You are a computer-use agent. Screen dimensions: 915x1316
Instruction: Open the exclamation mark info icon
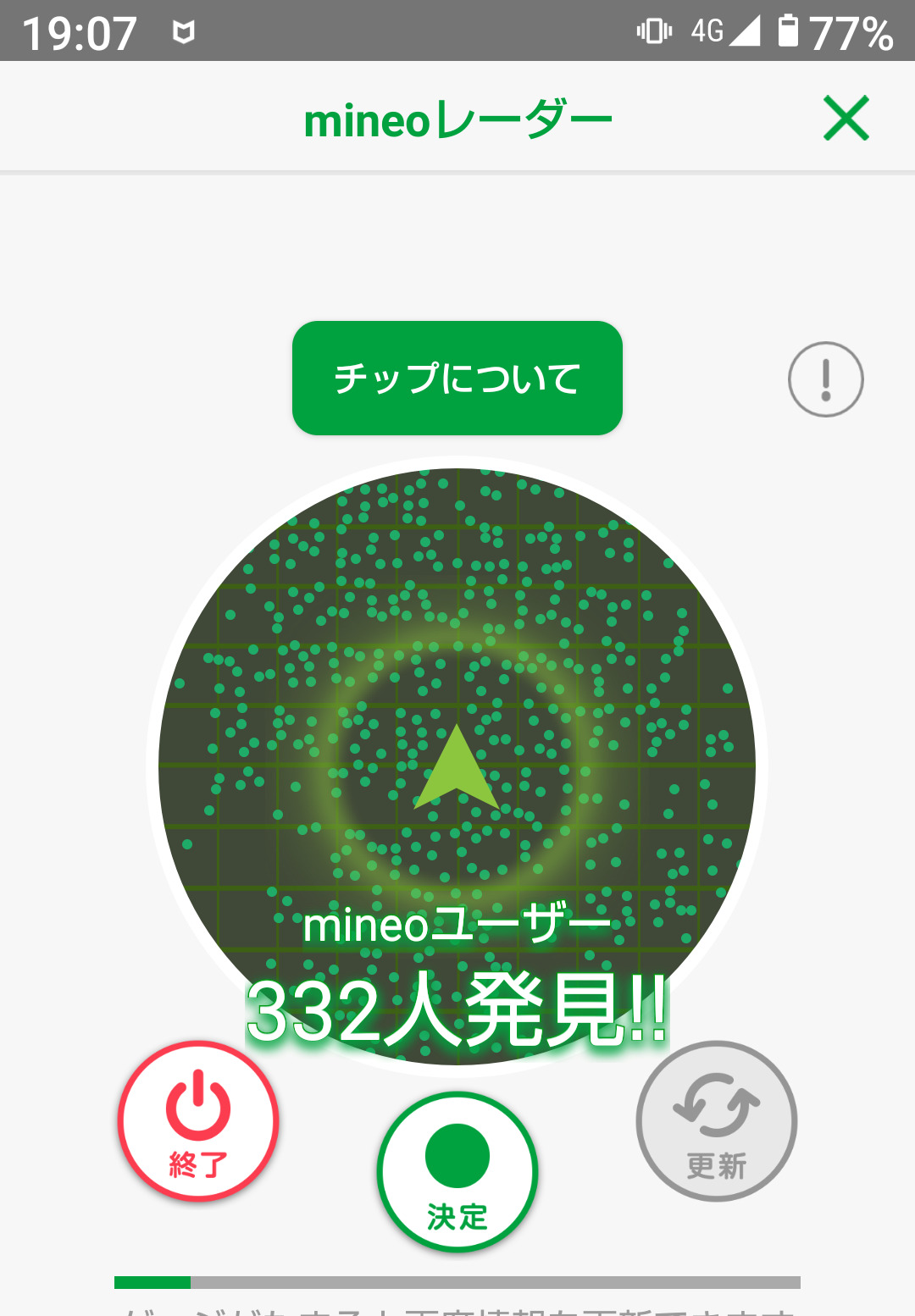pyautogui.click(x=825, y=379)
